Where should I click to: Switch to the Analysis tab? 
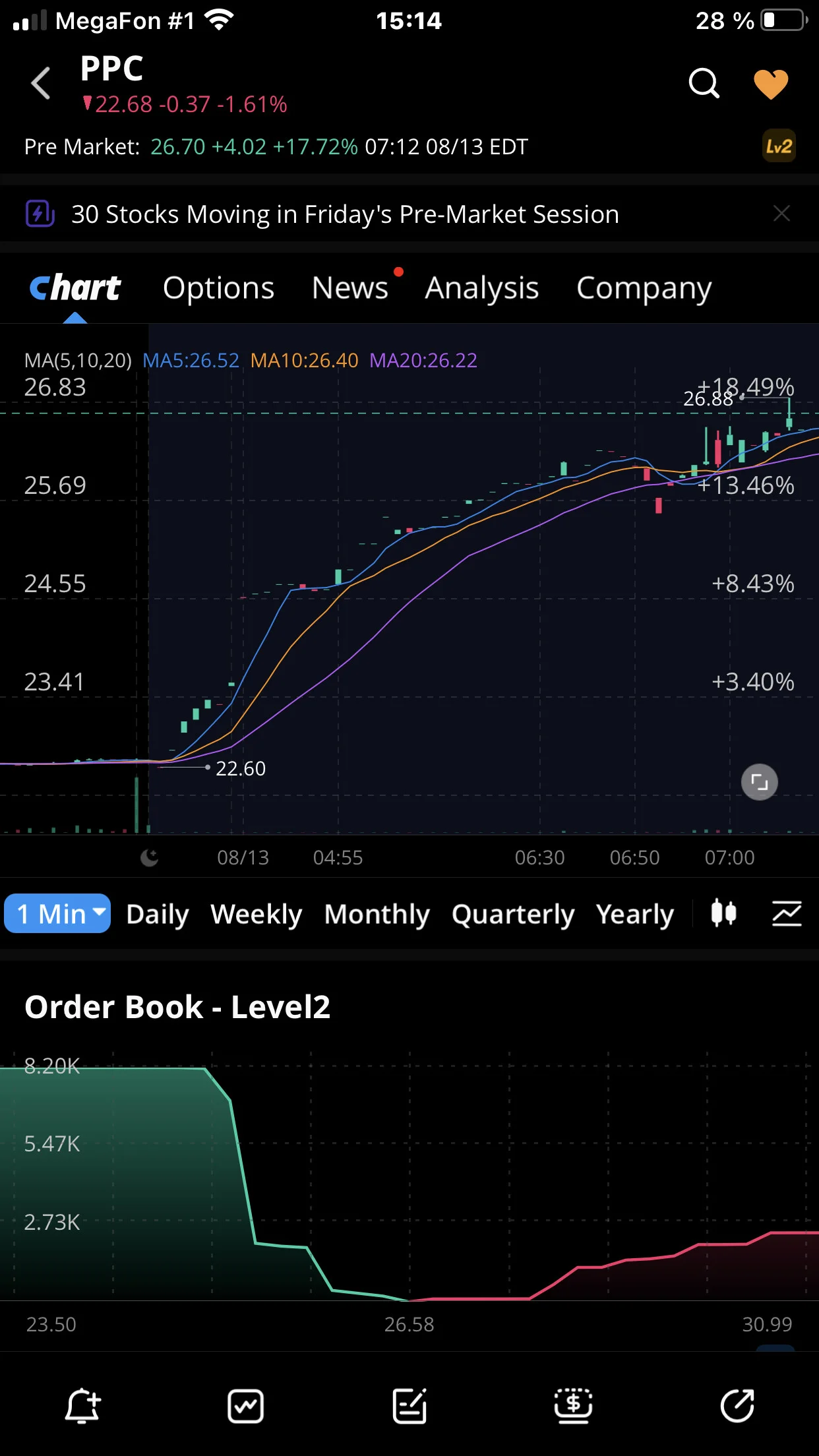(x=482, y=288)
